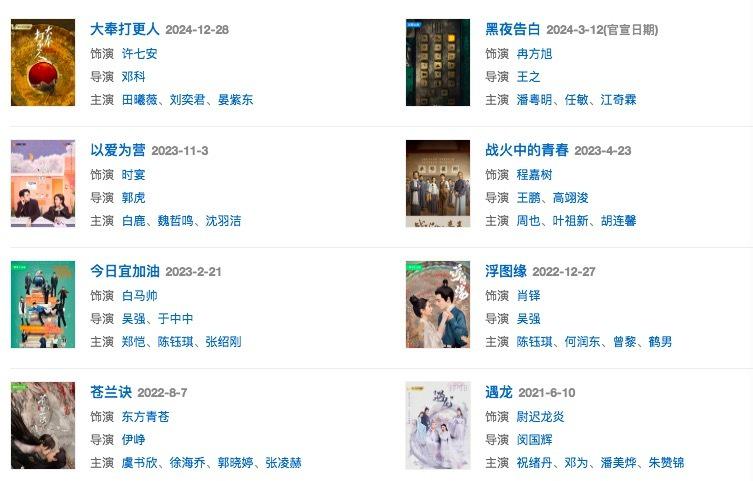The height and width of the screenshot is (481, 753).
Task: View actress 田曦薇's page
Action: [139, 100]
